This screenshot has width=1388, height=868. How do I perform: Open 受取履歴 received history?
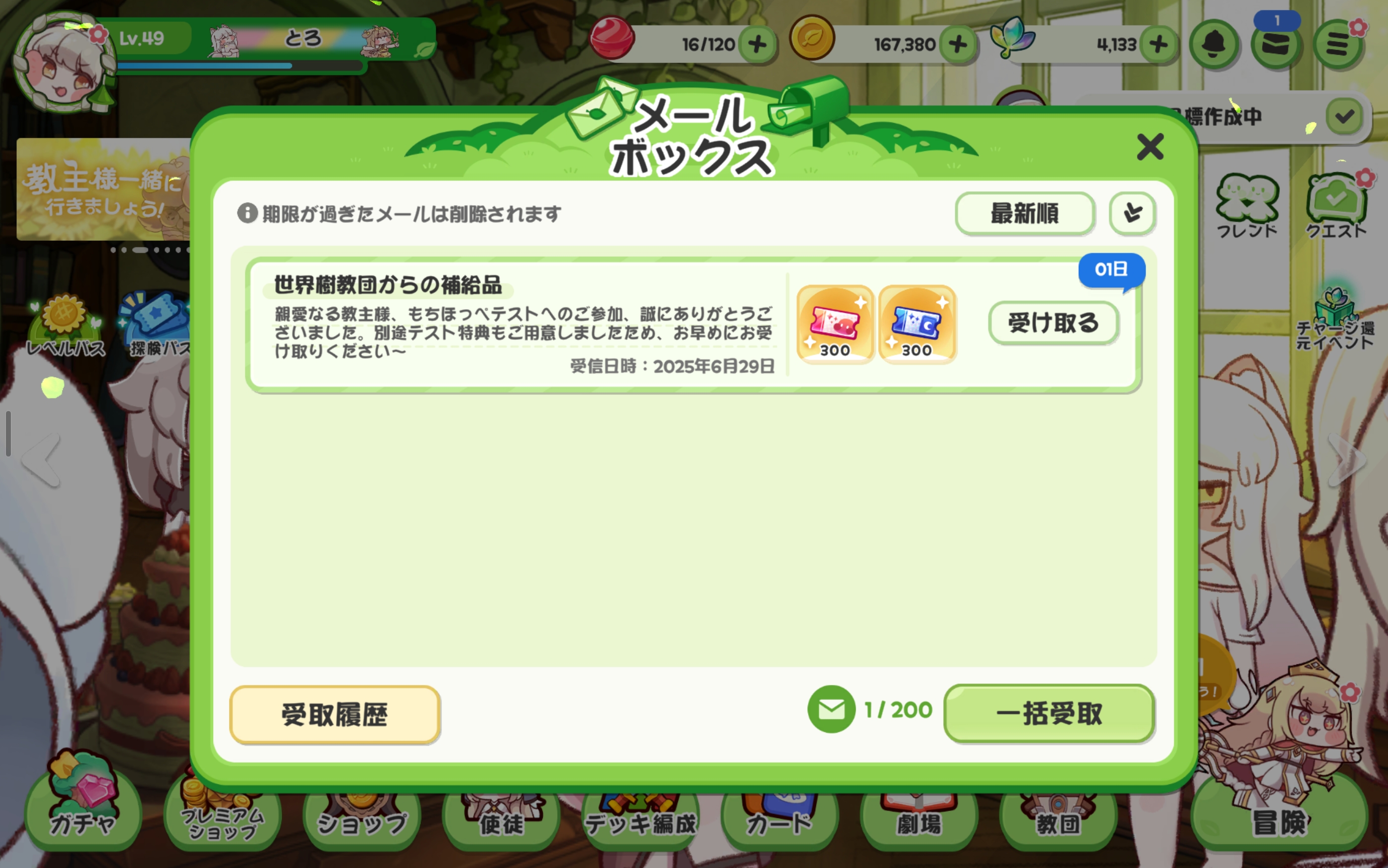point(335,715)
